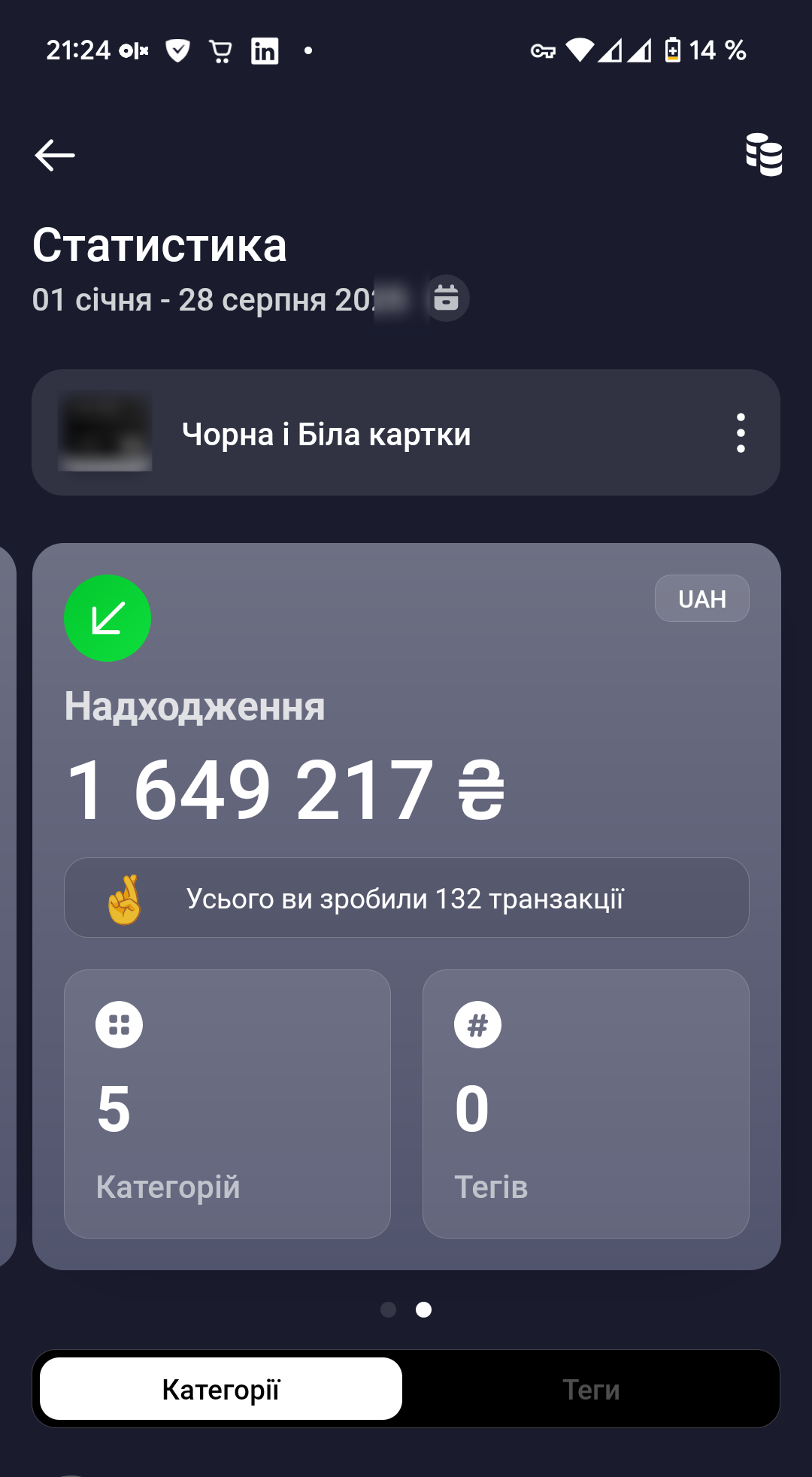
Task: Open the 5 Категорій tile
Action: pos(227,1103)
